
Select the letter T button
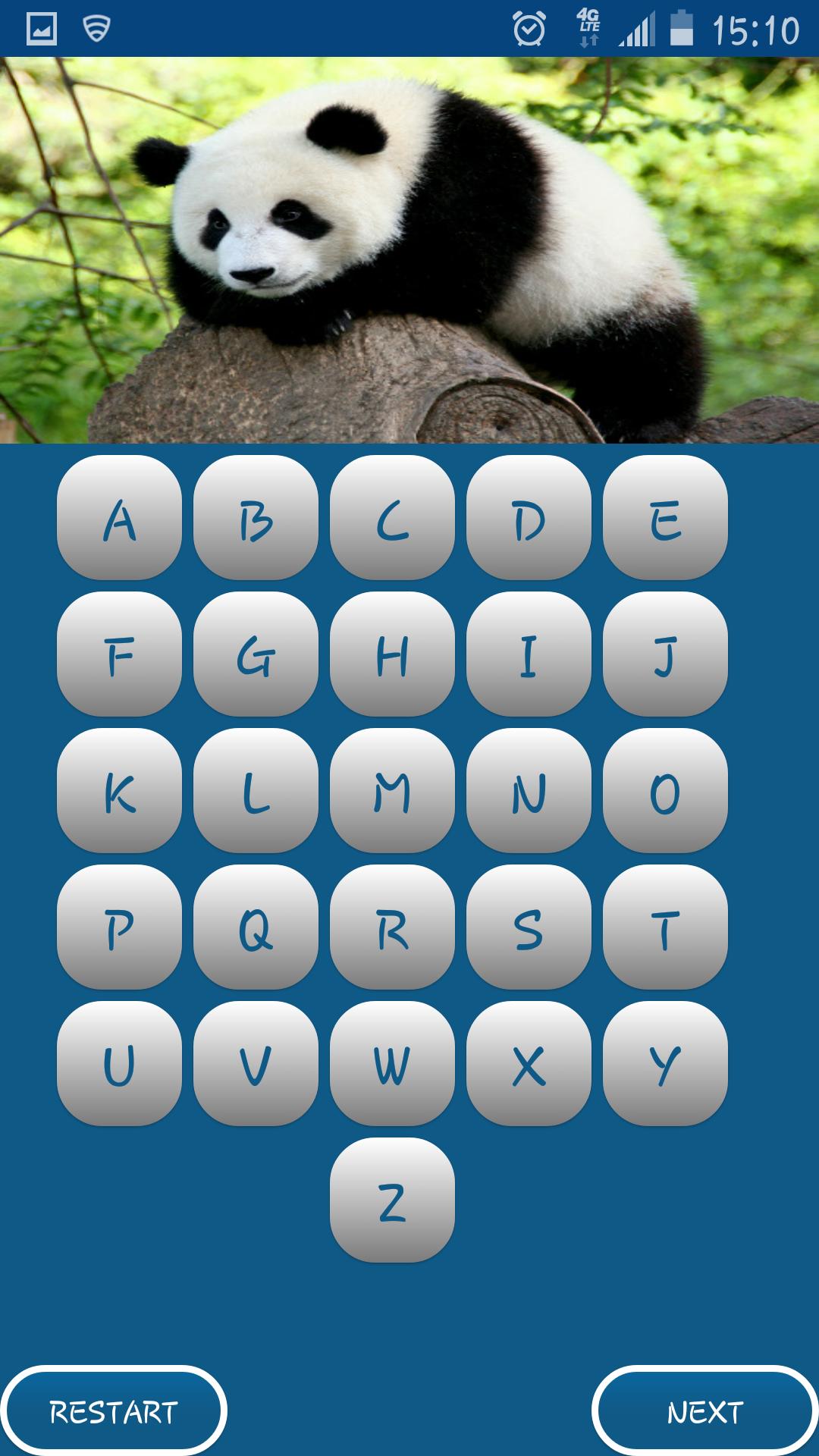(x=665, y=927)
